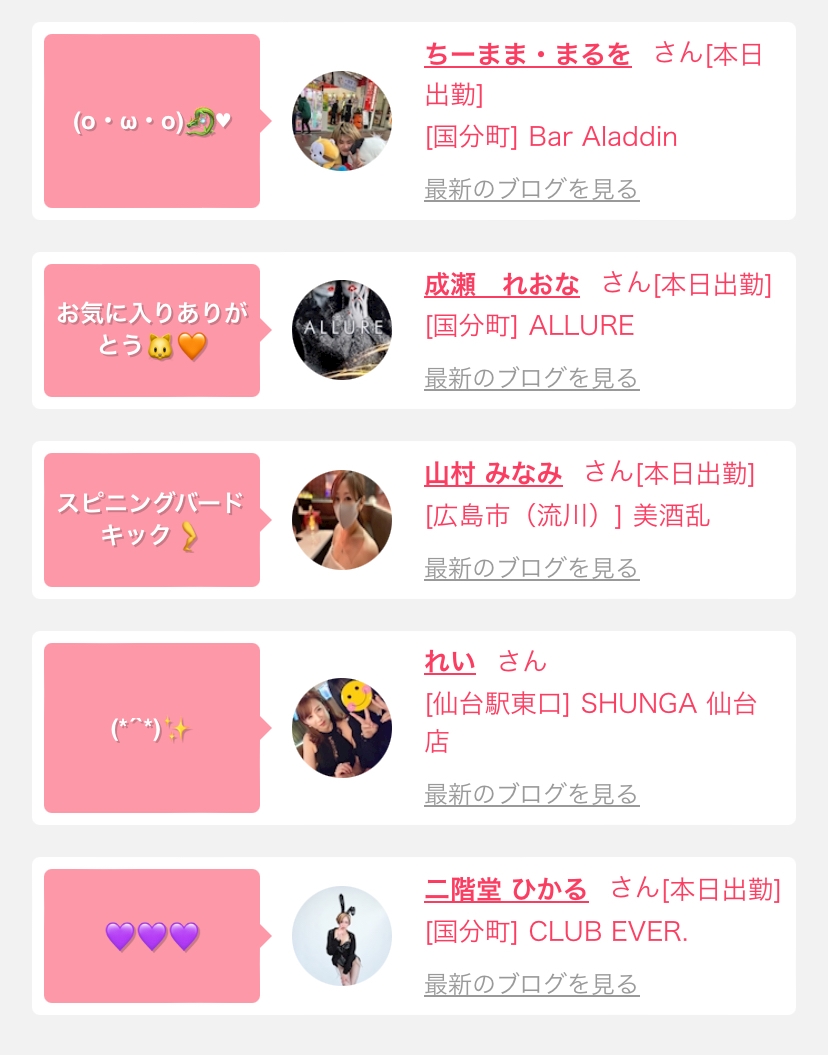Open 成瀬 れおな profile link
828x1064 pixels.
501,285
